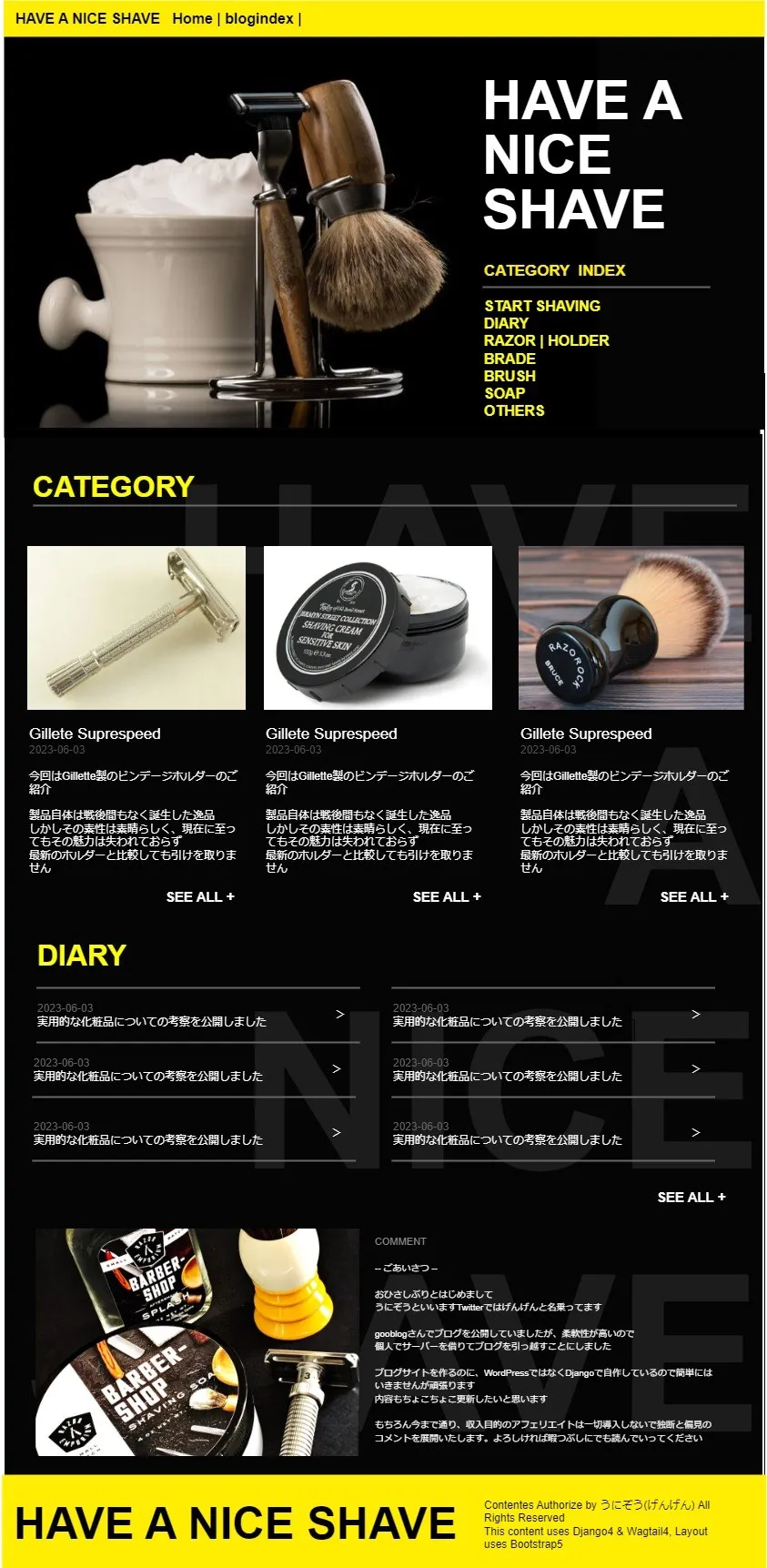
Task: Open the START SHAVING category
Action: click(541, 306)
